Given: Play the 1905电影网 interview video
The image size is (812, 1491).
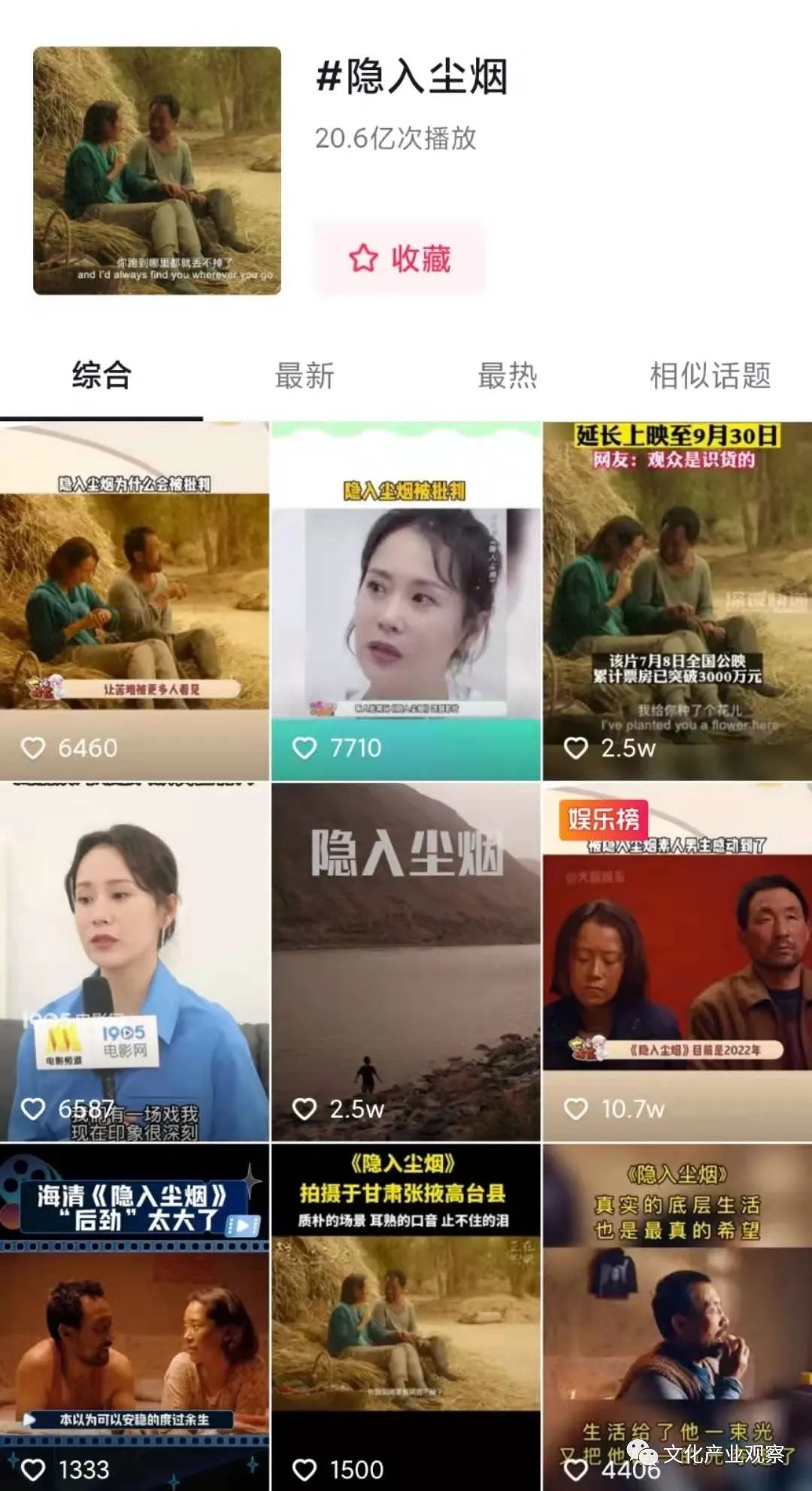Looking at the screenshot, I should pyautogui.click(x=135, y=962).
